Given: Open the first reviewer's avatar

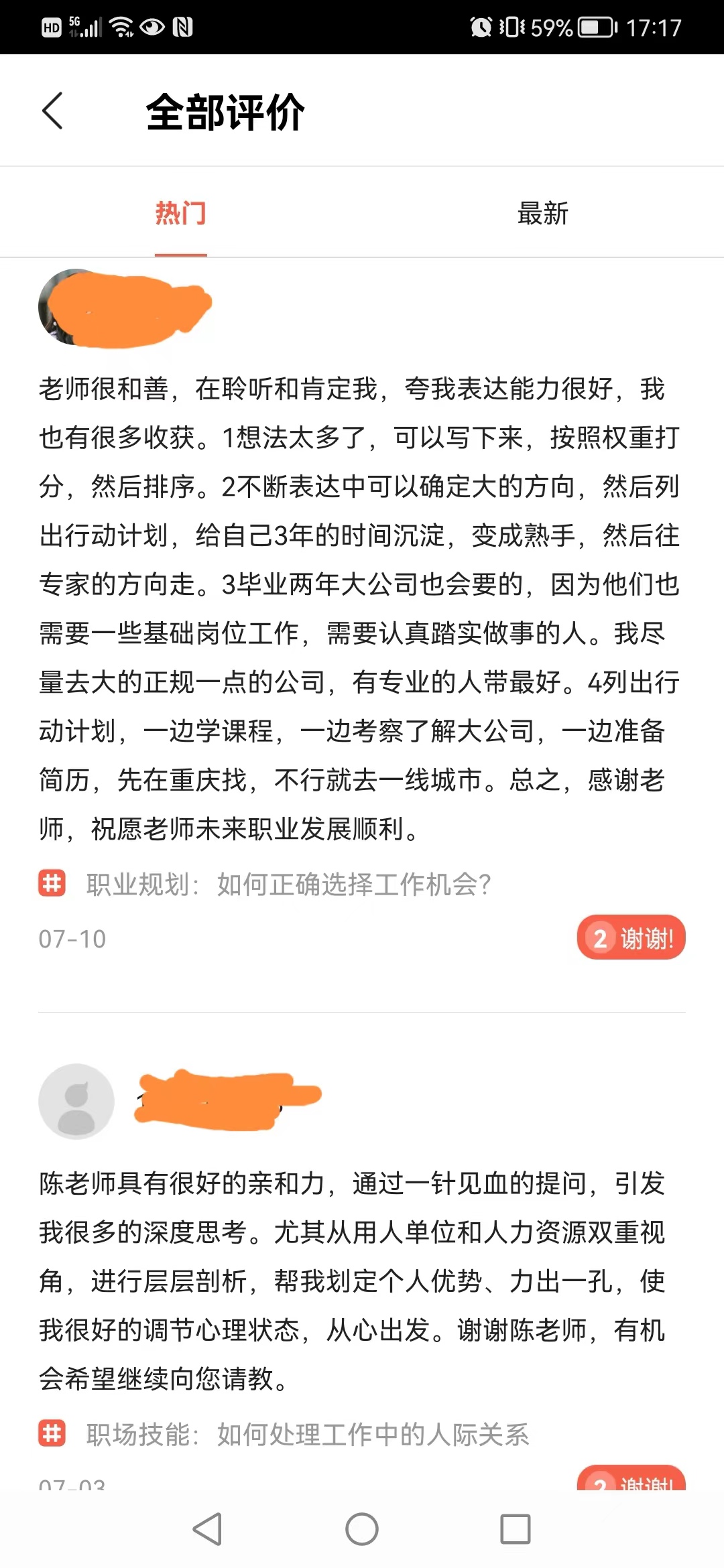Looking at the screenshot, I should coord(74,308).
